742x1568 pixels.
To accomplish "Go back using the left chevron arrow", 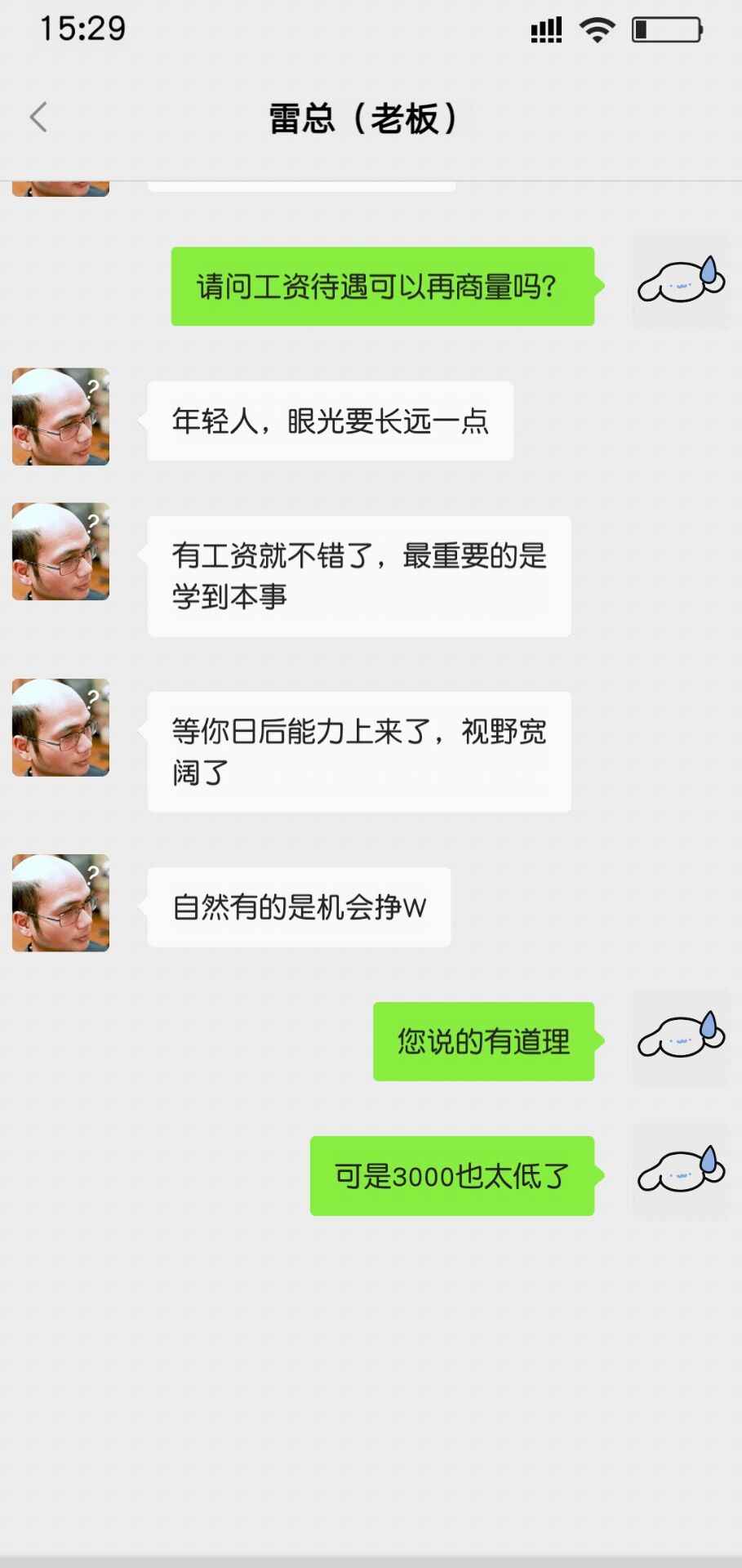I will [x=38, y=117].
